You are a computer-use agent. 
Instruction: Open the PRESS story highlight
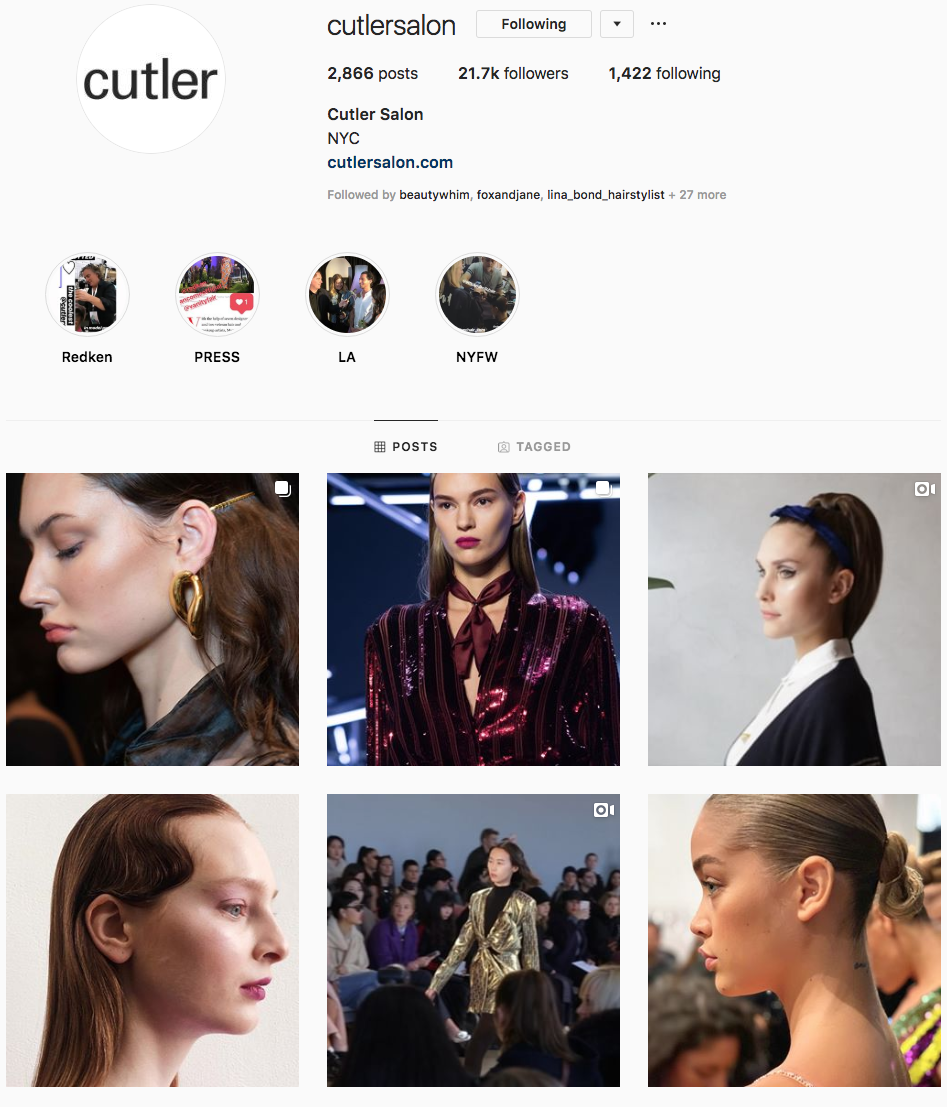[217, 294]
